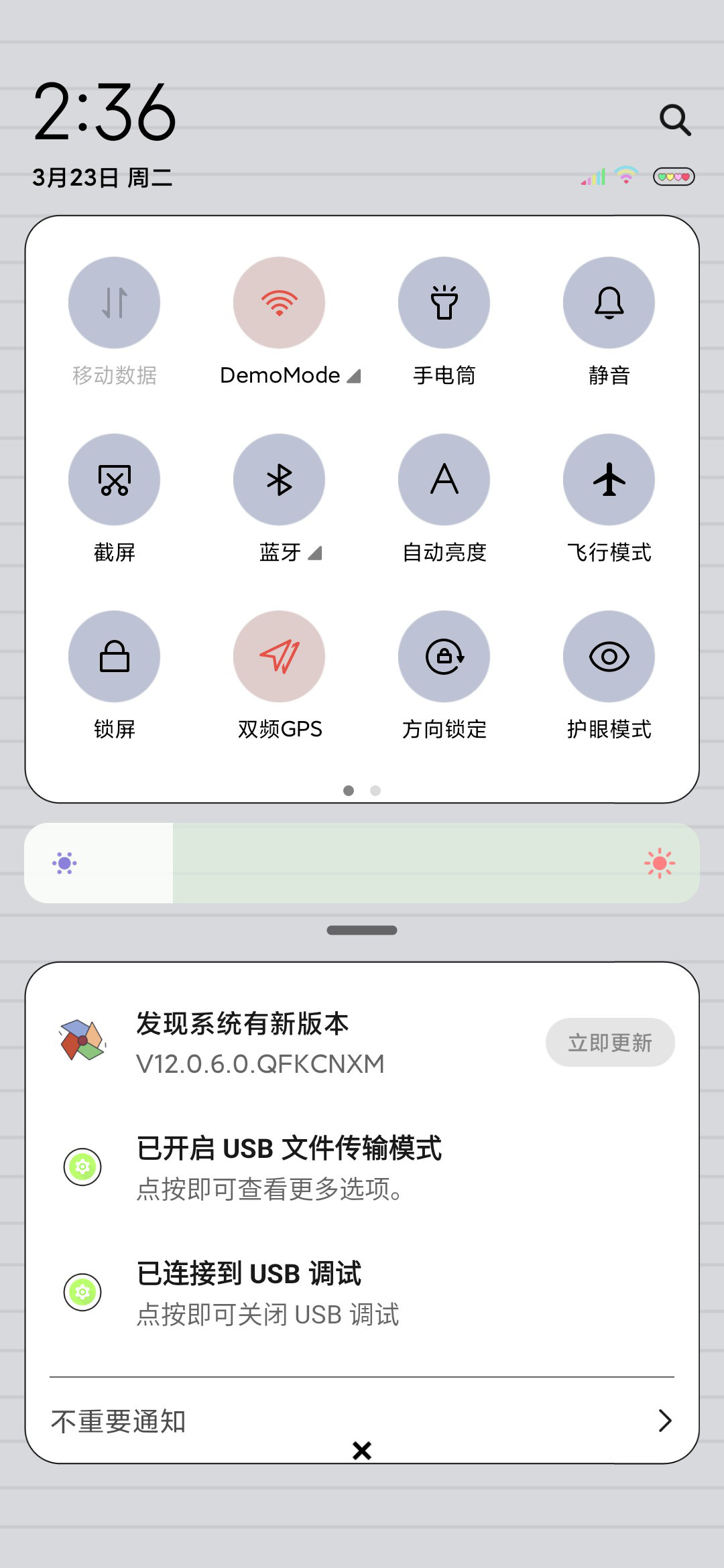Toggle the DemoMode Wi-Fi tile

279,303
